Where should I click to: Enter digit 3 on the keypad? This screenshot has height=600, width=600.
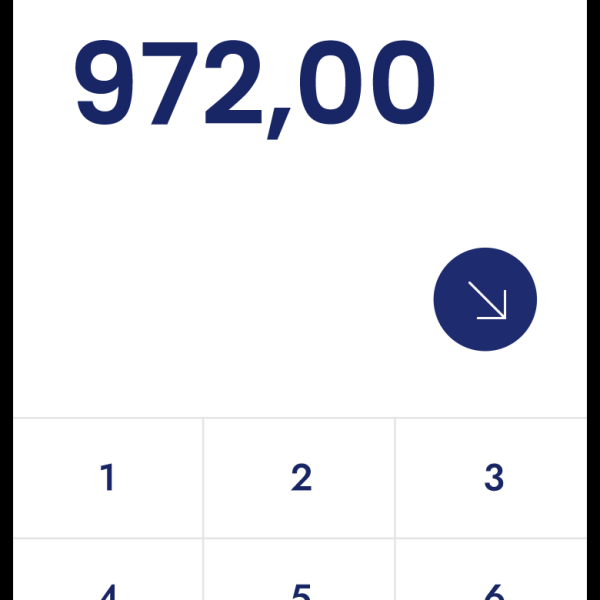(x=492, y=478)
